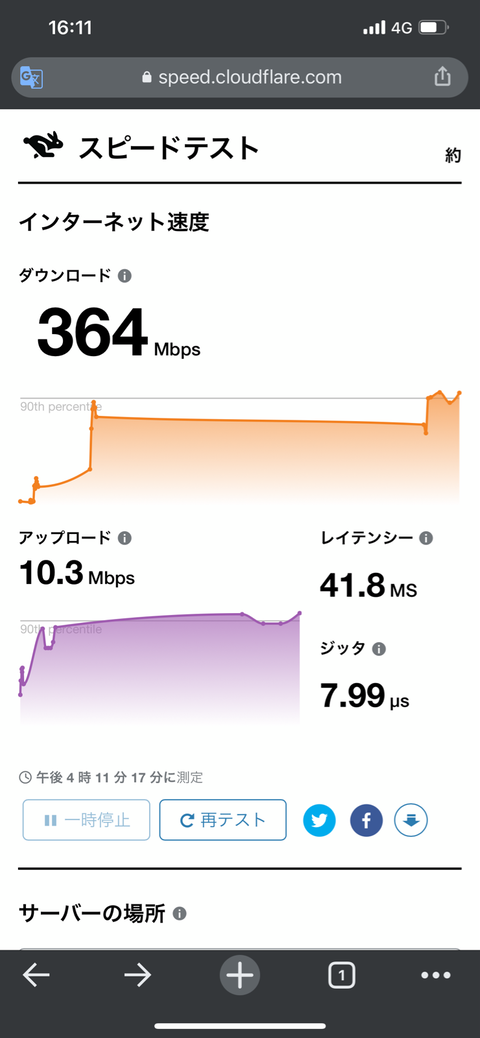Rerun the speed test with 再テスト
Image resolution: width=480 pixels, height=1038 pixels.
(223, 820)
